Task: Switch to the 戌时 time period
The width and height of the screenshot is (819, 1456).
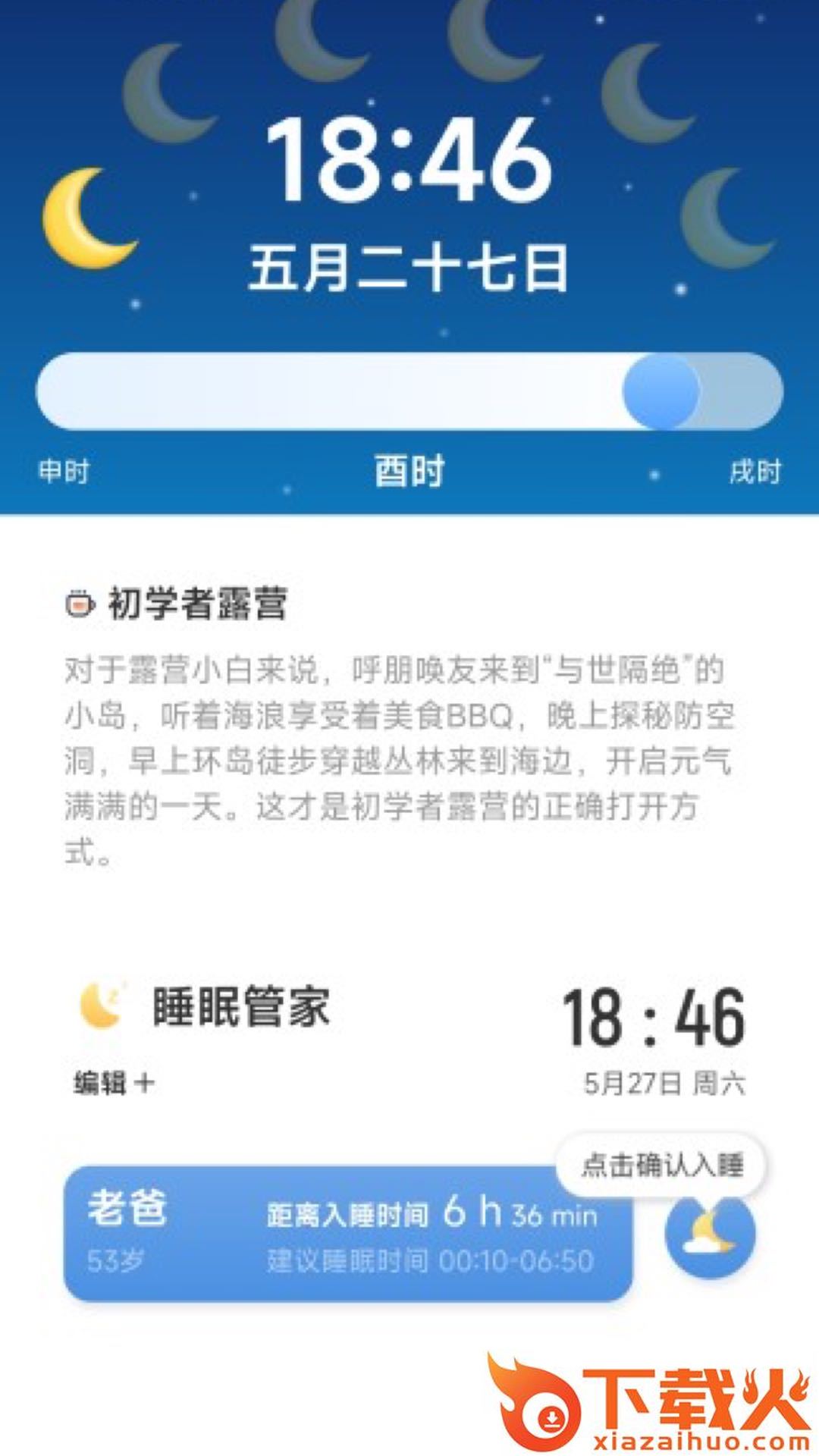Action: point(755,472)
